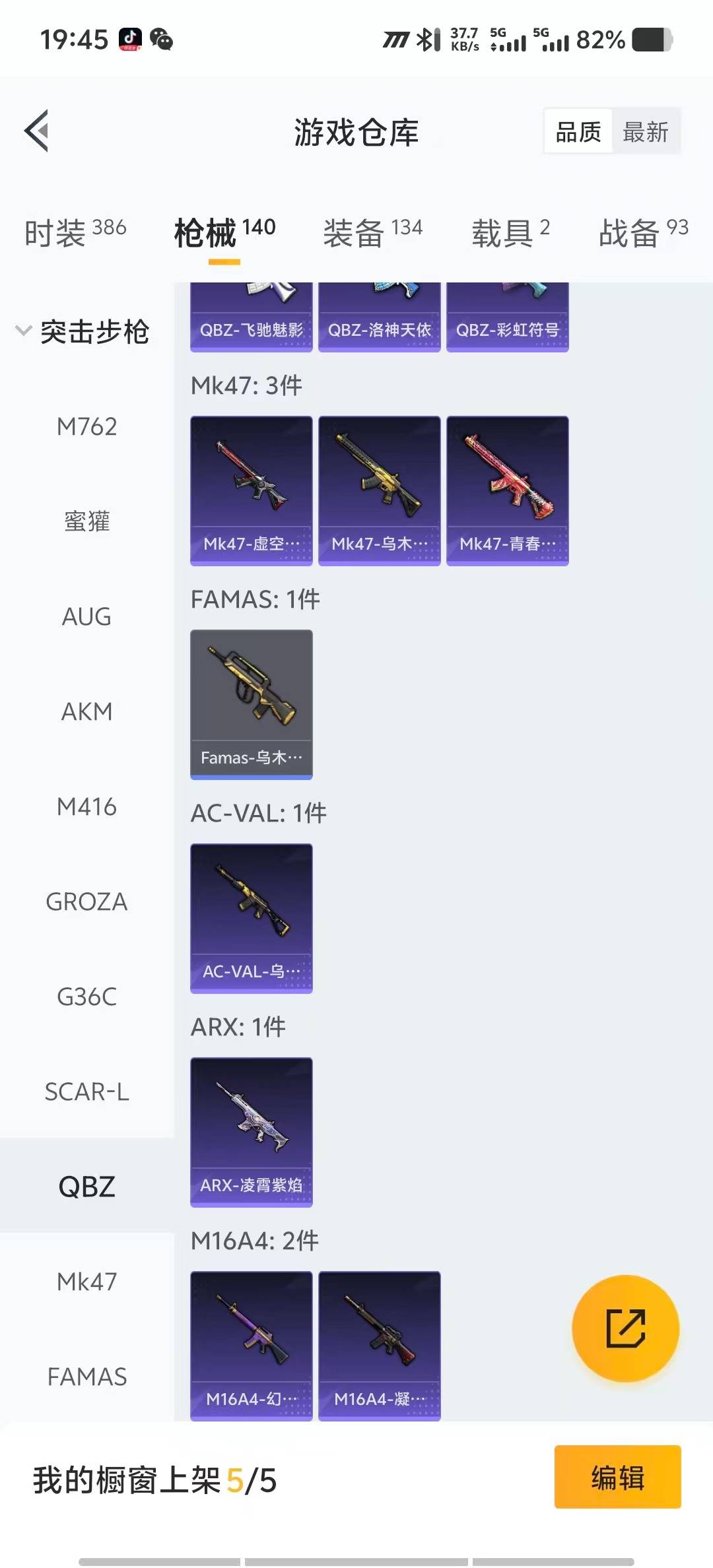Tap the 编辑 button

click(617, 1477)
